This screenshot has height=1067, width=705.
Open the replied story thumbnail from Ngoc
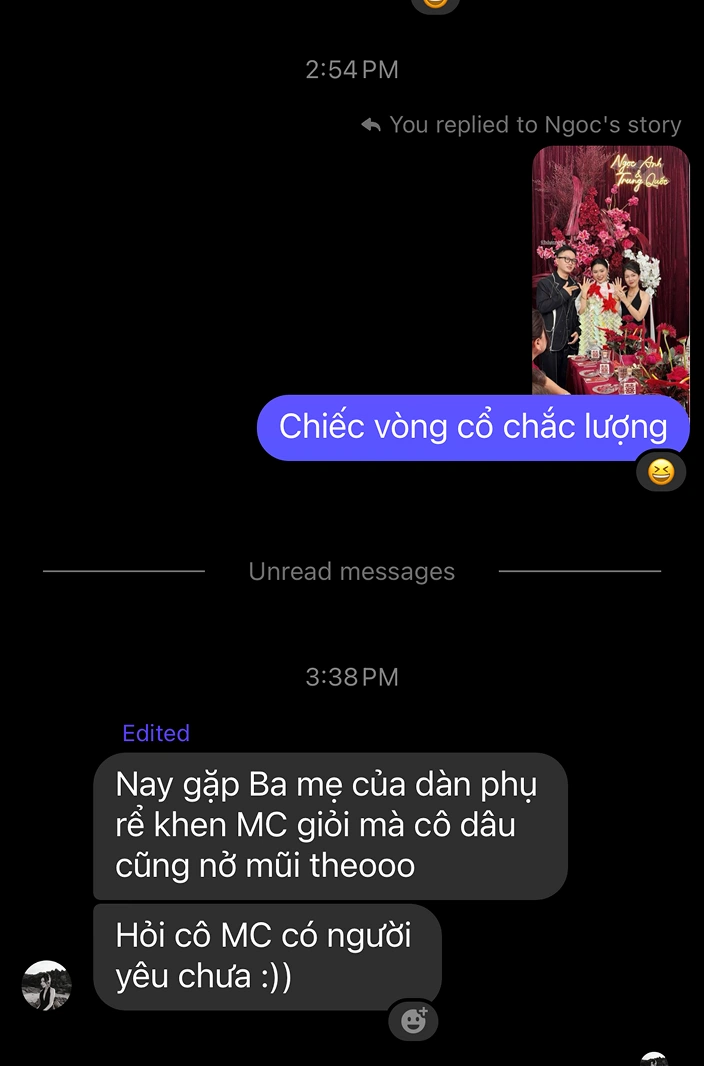(x=610, y=270)
